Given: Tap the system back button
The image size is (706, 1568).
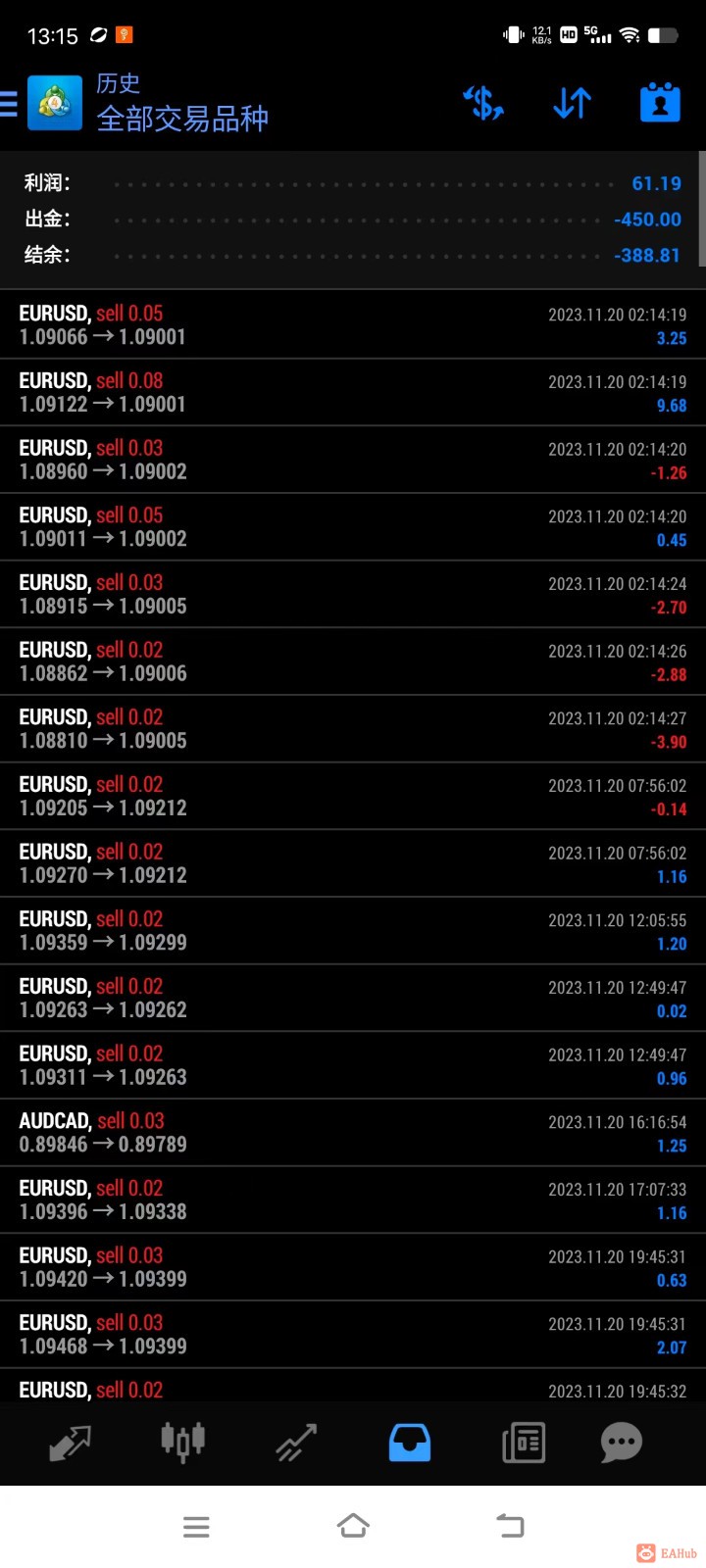Looking at the screenshot, I should [510, 1526].
